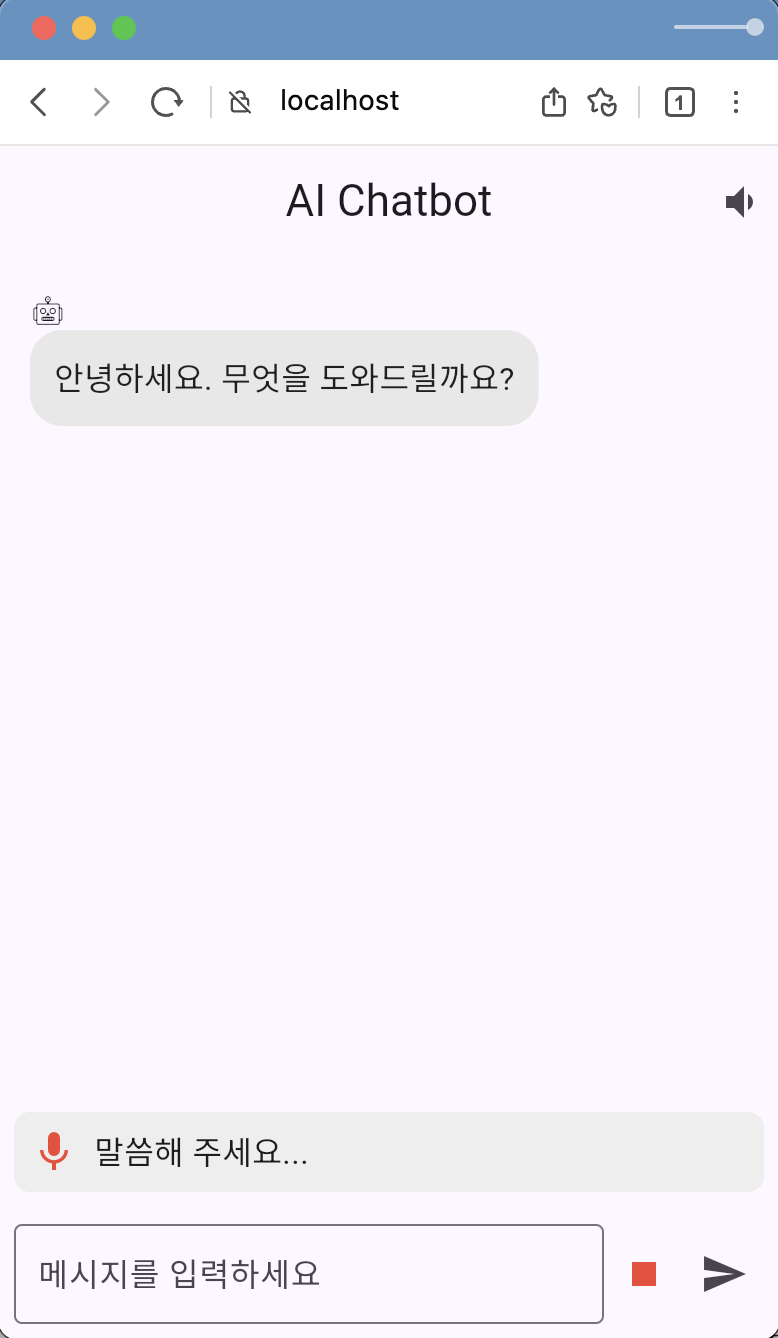The image size is (778, 1338).
Task: Send the message with arrow icon
Action: (724, 1273)
